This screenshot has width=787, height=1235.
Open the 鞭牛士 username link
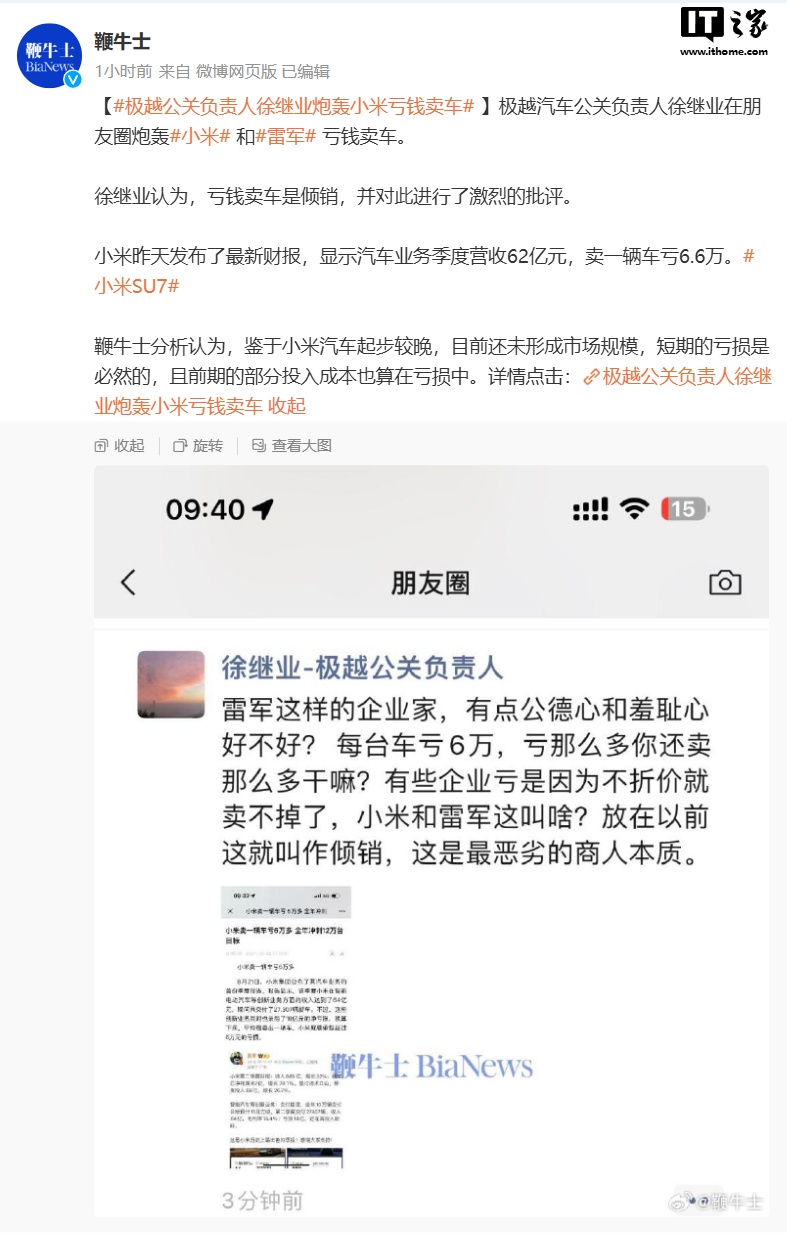[x=122, y=41]
